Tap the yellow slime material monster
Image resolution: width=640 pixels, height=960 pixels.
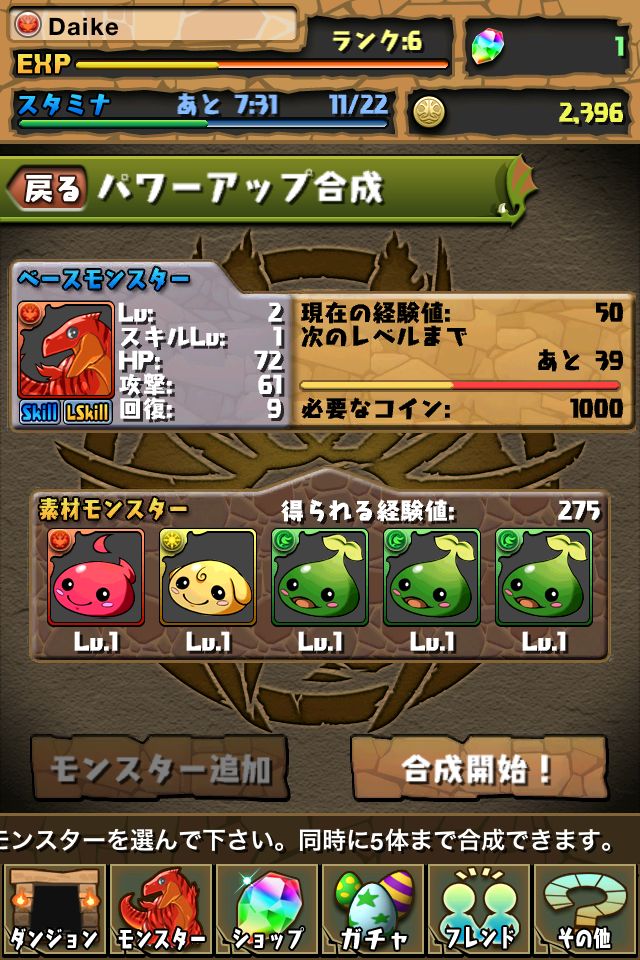(208, 577)
